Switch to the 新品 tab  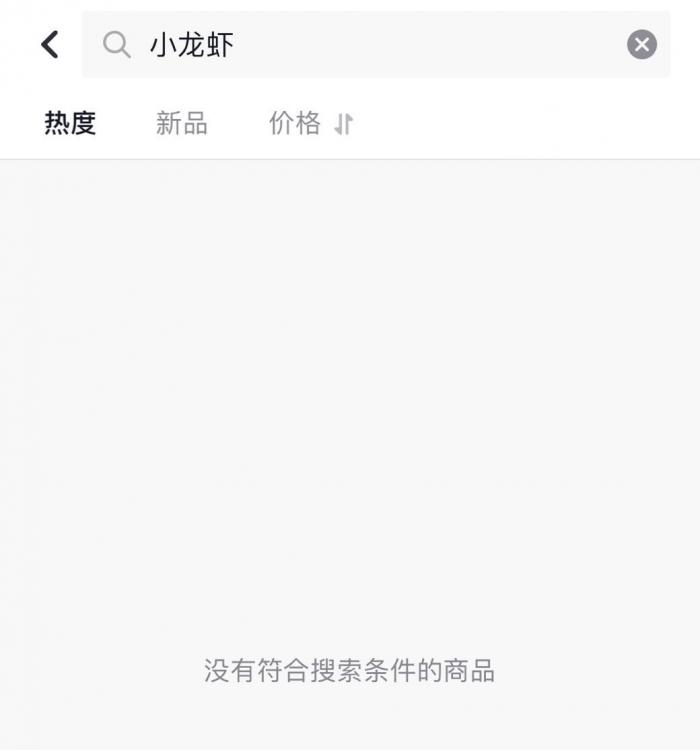(x=182, y=123)
